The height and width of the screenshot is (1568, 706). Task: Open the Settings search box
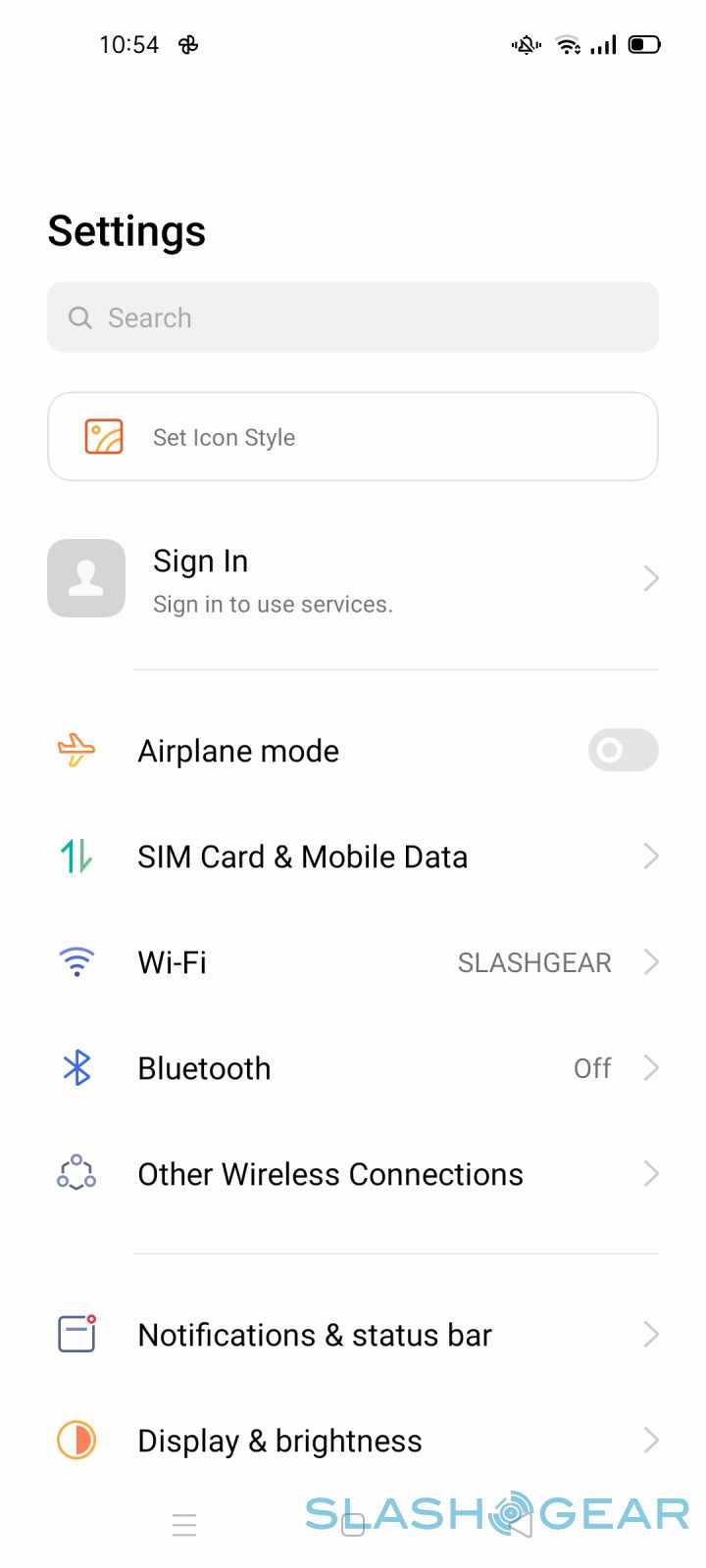coord(353,318)
